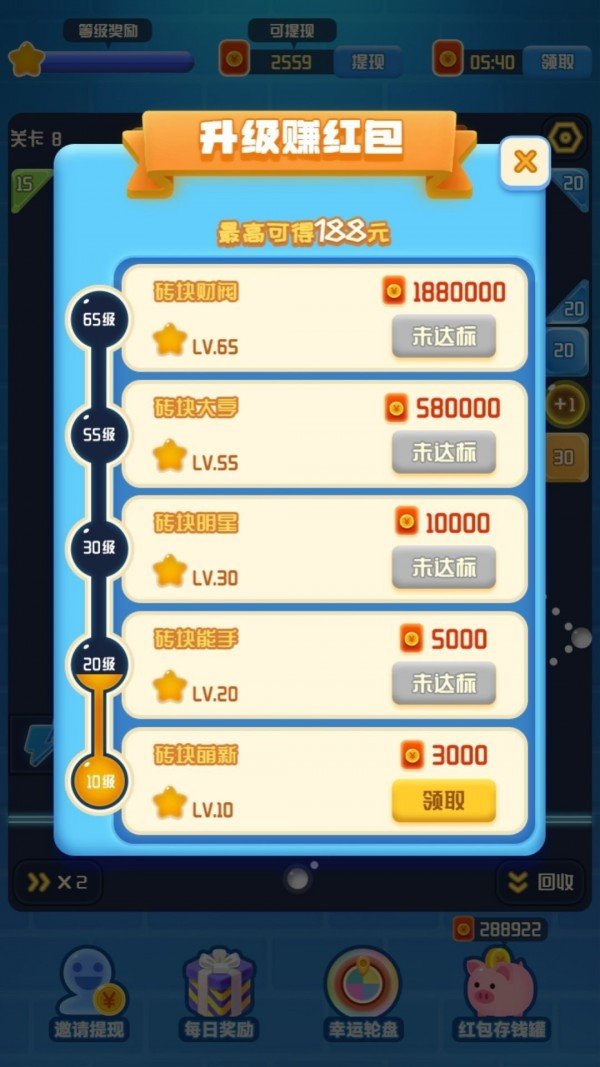Toggle the x2 speed button
Viewport: 600px width, 1067px height.
click(56, 882)
